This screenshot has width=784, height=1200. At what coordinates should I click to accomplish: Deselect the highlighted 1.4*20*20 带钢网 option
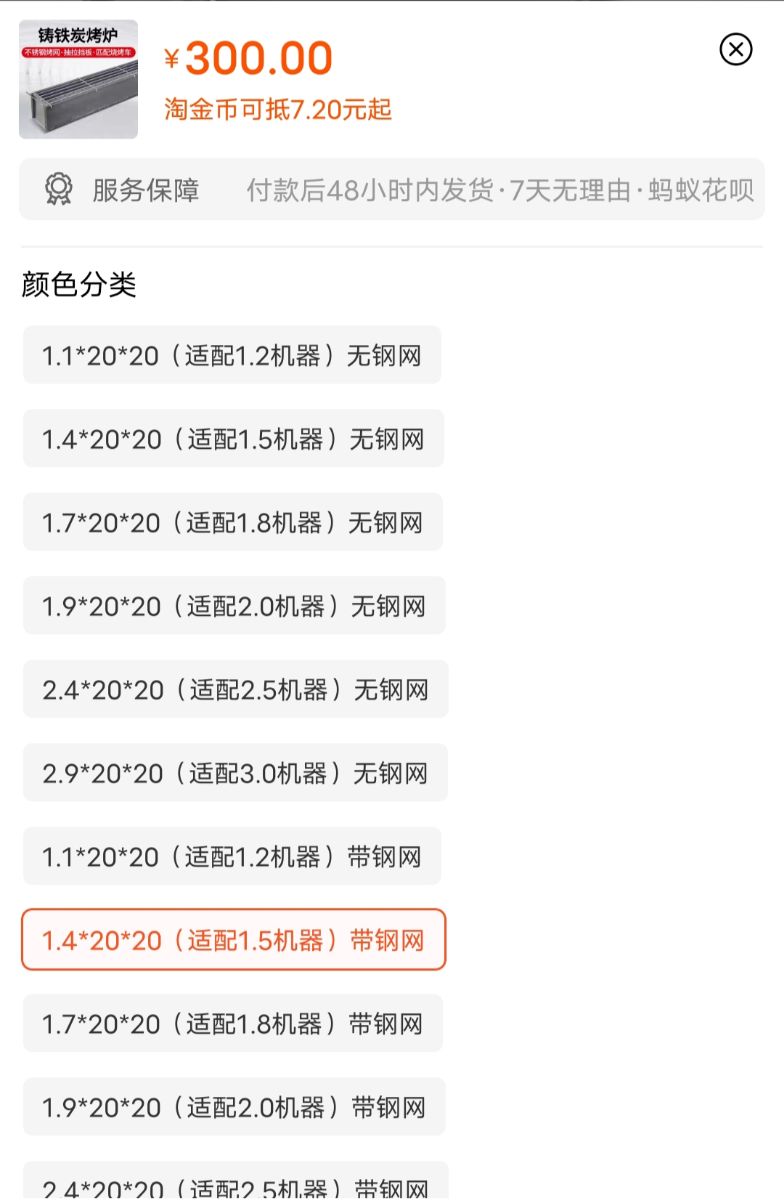[233, 940]
